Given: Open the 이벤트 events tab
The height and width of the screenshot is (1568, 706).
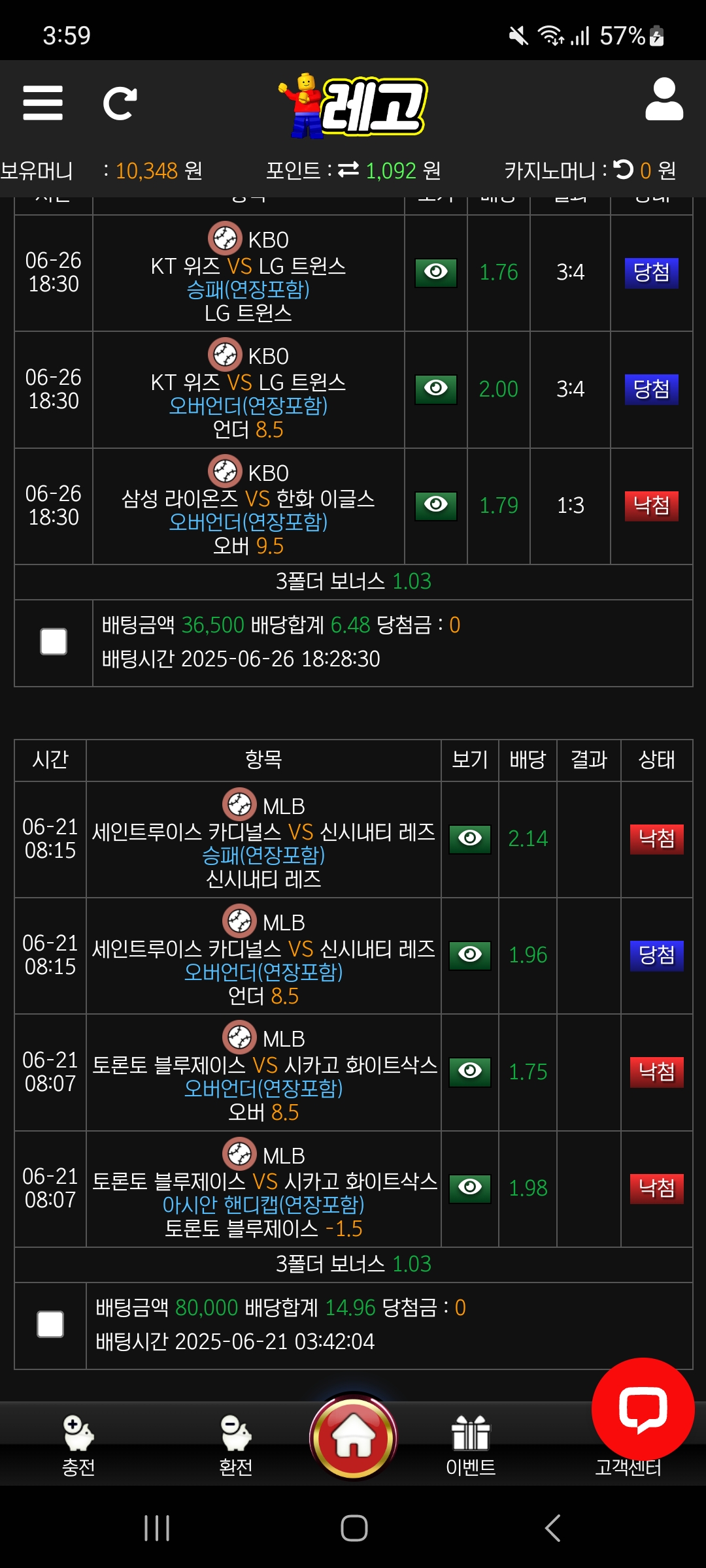Looking at the screenshot, I should 471,1445.
